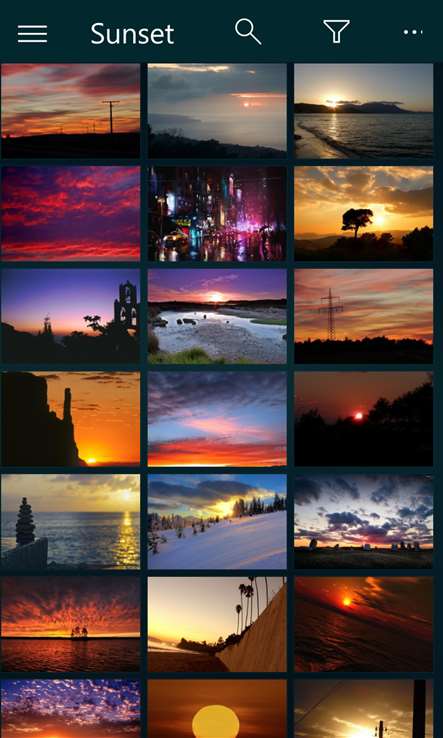This screenshot has height=738, width=443.
Task: Open the filter funnel options
Action: point(336,32)
